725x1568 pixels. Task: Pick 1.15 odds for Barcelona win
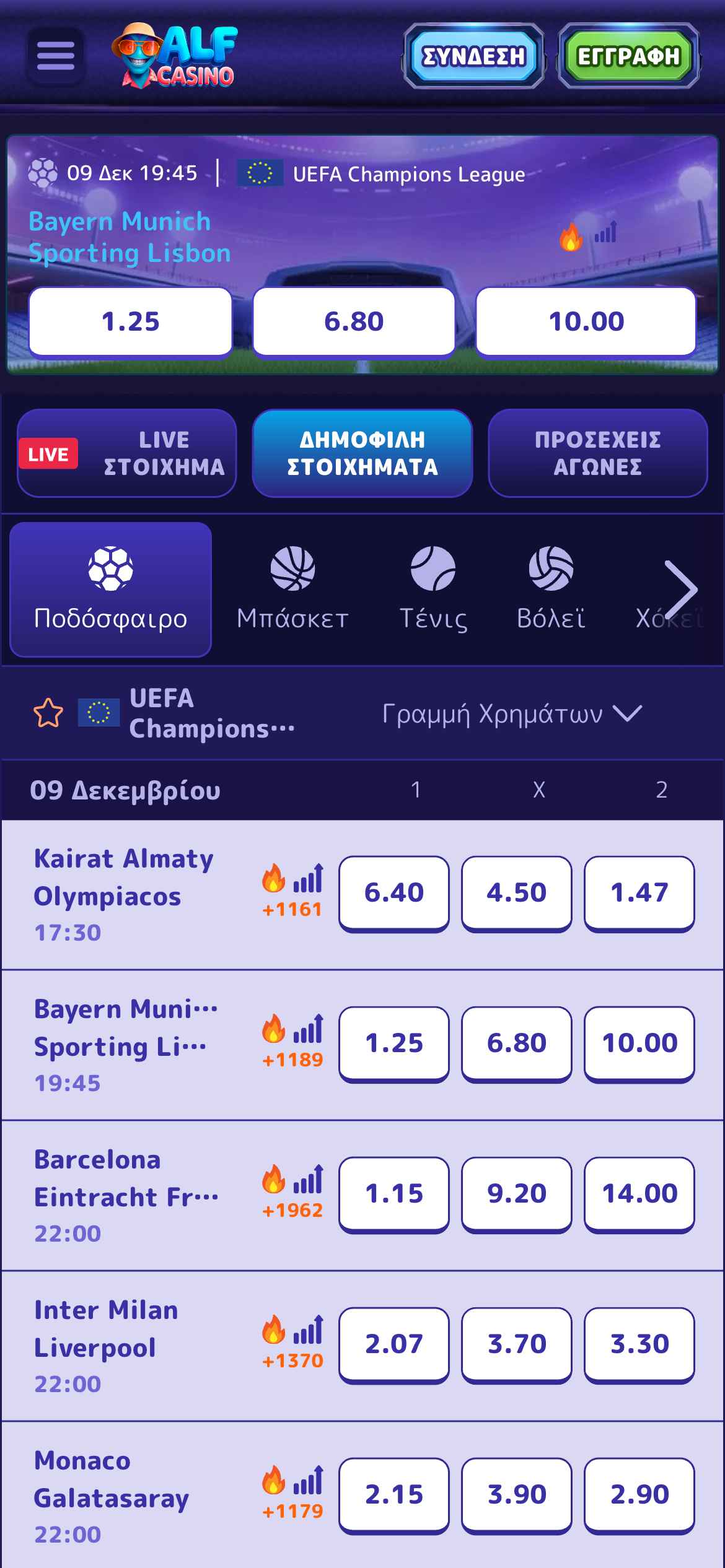click(393, 1194)
